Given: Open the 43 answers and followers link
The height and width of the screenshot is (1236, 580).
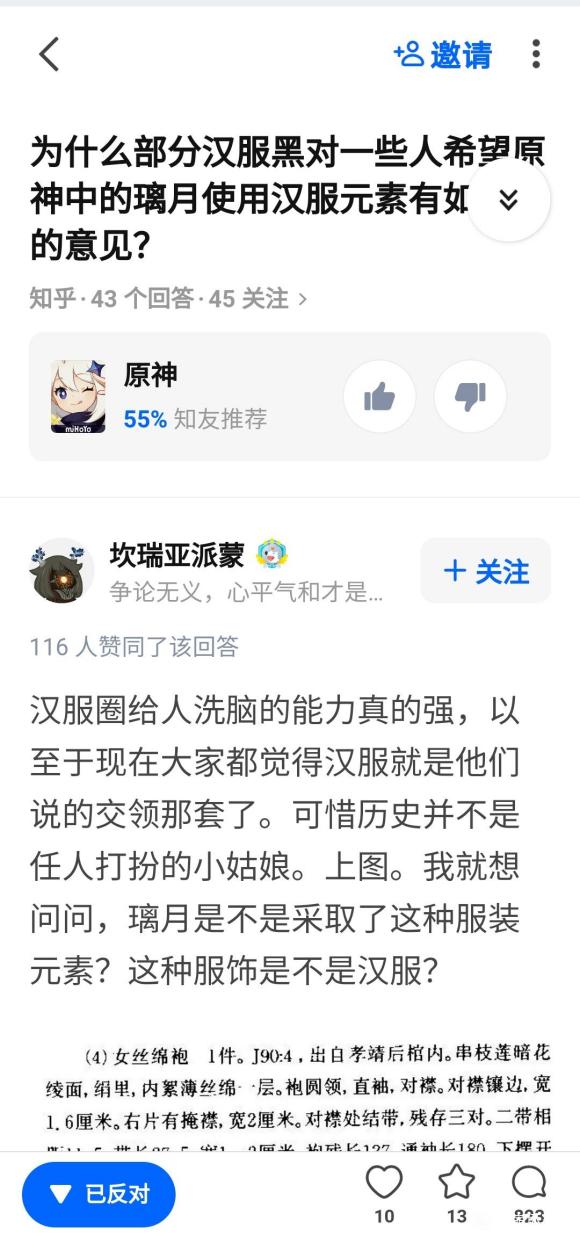Looking at the screenshot, I should tap(168, 298).
